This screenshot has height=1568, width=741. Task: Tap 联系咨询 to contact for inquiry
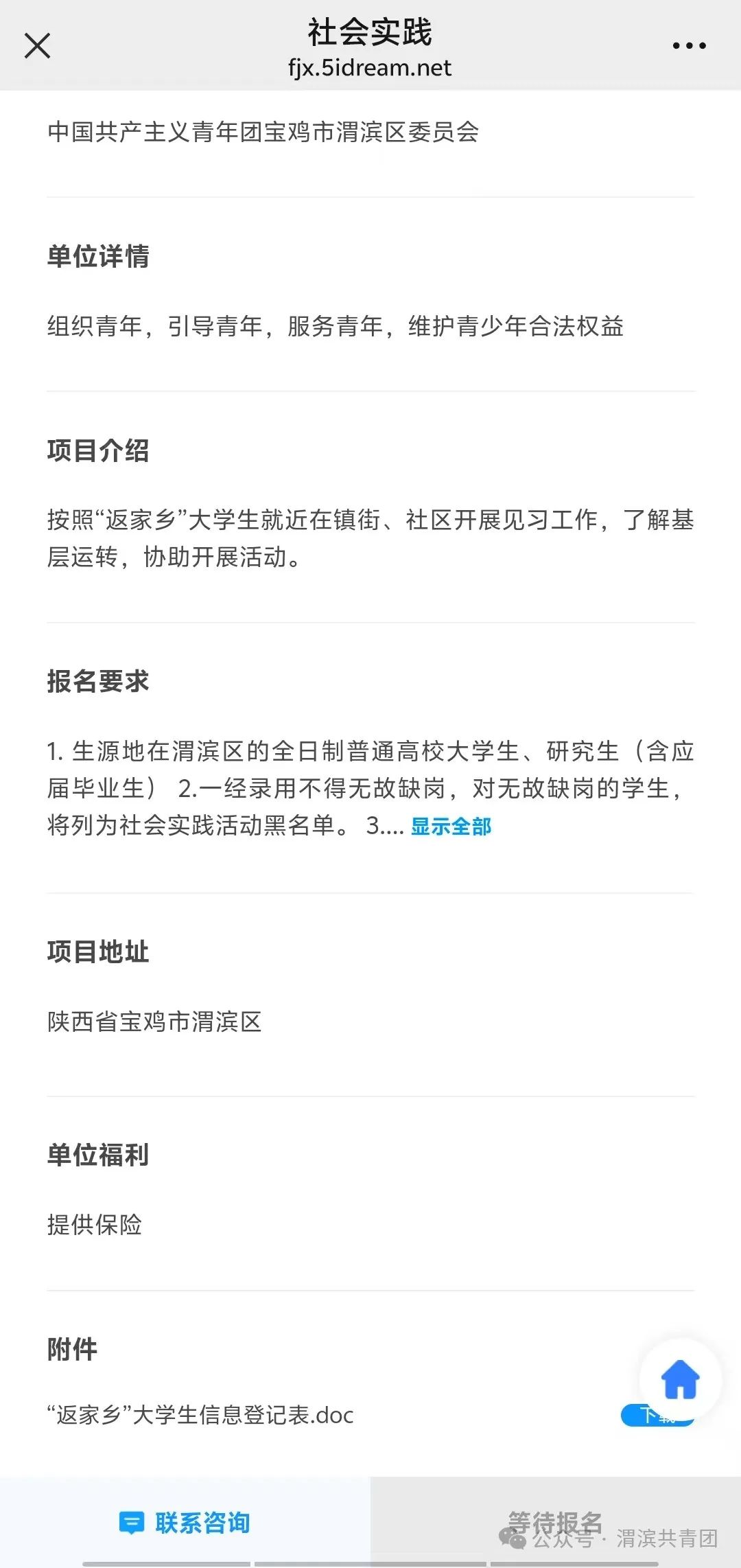(x=185, y=1523)
